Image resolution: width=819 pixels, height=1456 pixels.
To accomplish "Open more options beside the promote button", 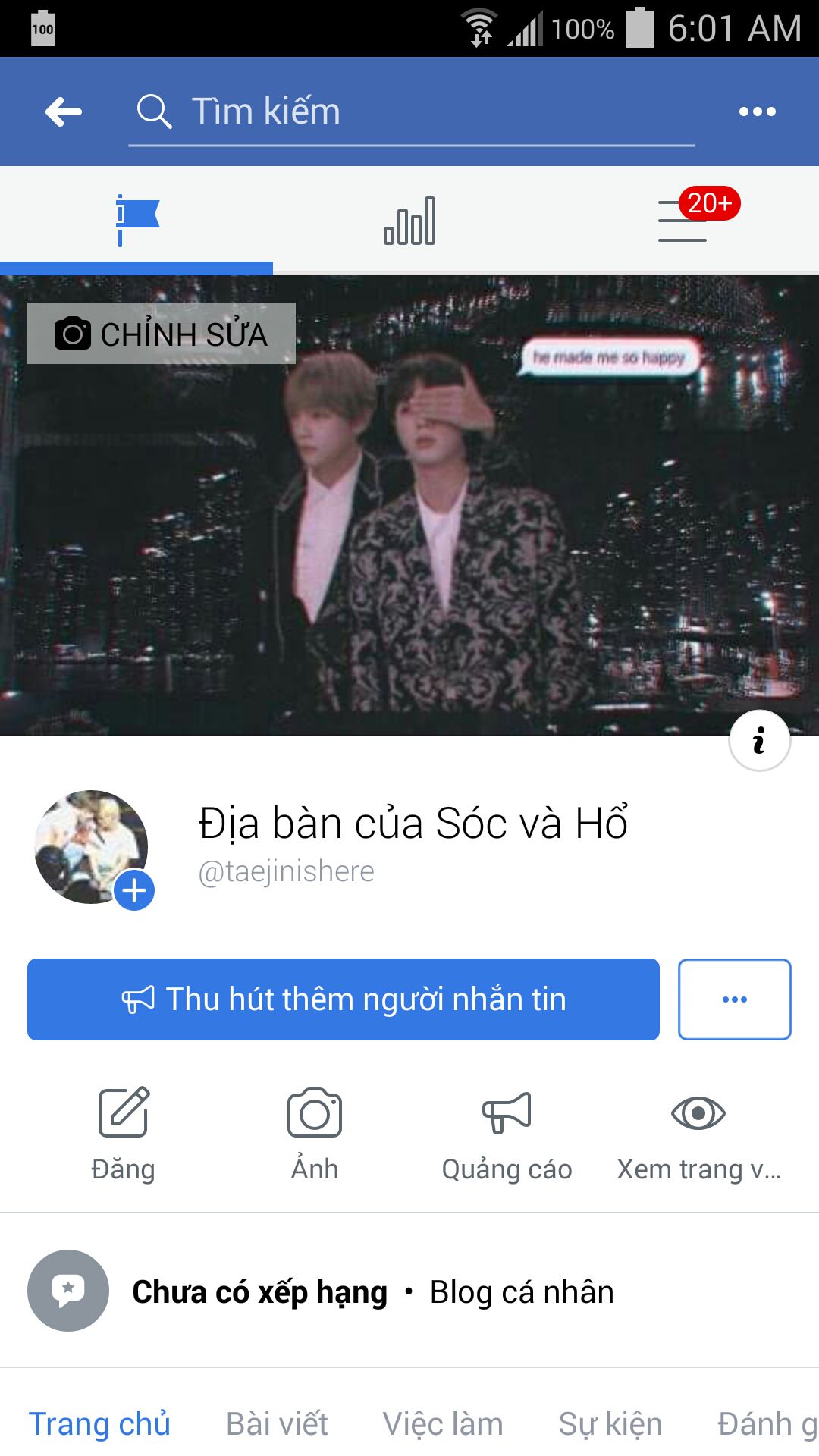I will coord(734,999).
